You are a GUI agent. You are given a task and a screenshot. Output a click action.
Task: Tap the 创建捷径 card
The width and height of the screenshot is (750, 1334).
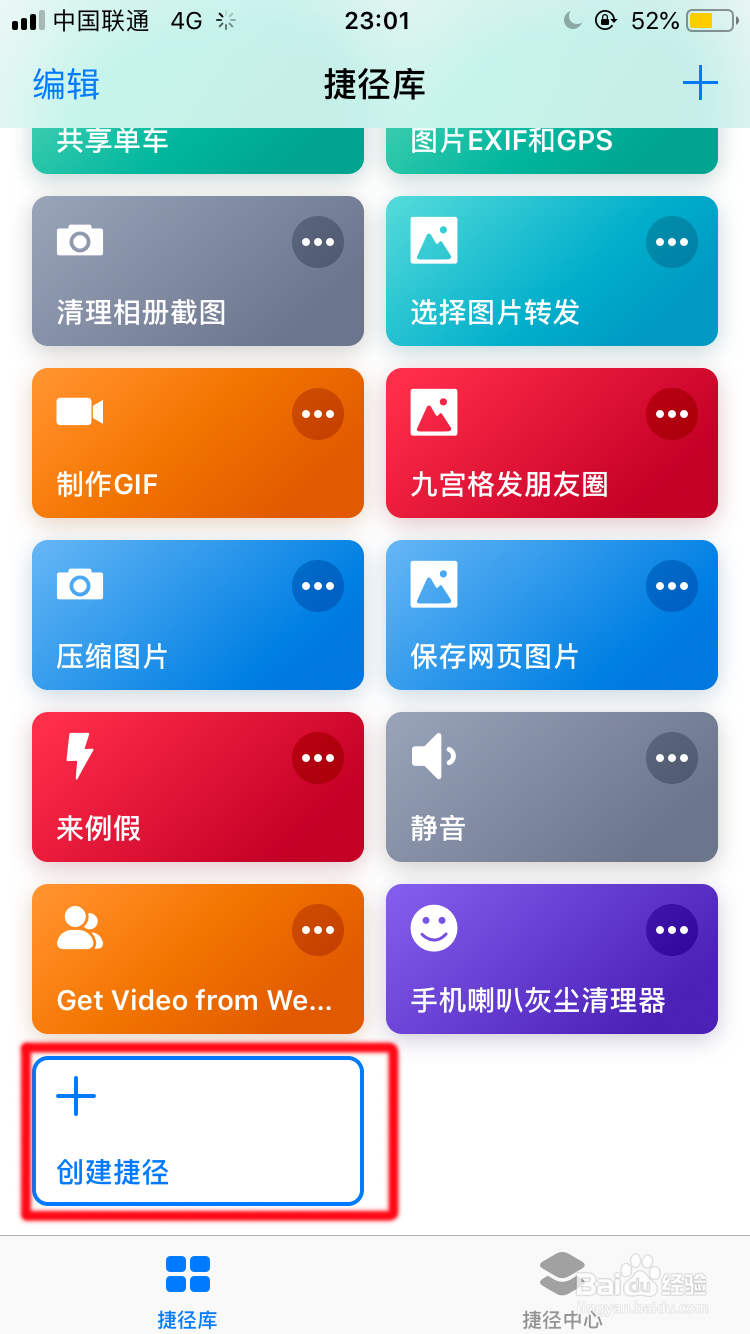click(198, 1131)
